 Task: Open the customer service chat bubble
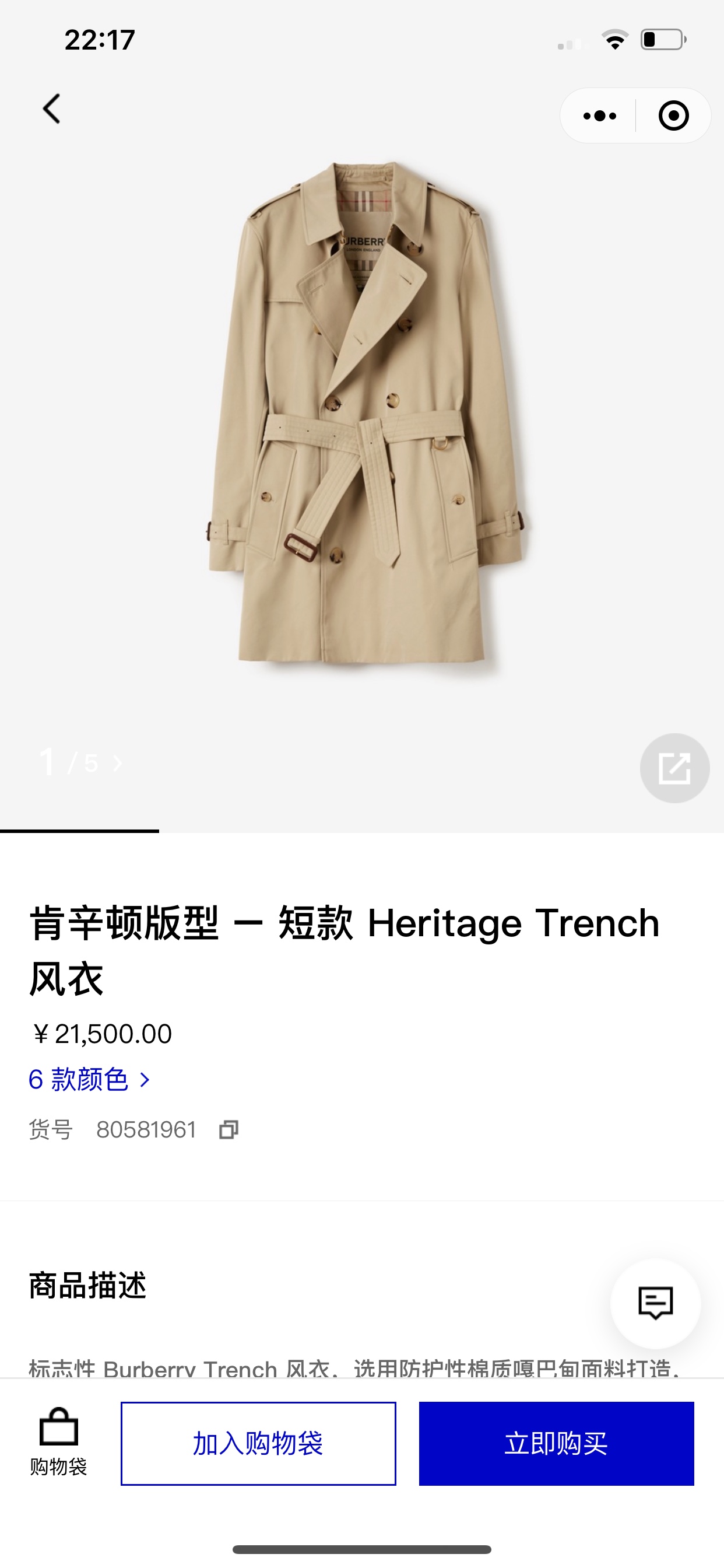(655, 1303)
